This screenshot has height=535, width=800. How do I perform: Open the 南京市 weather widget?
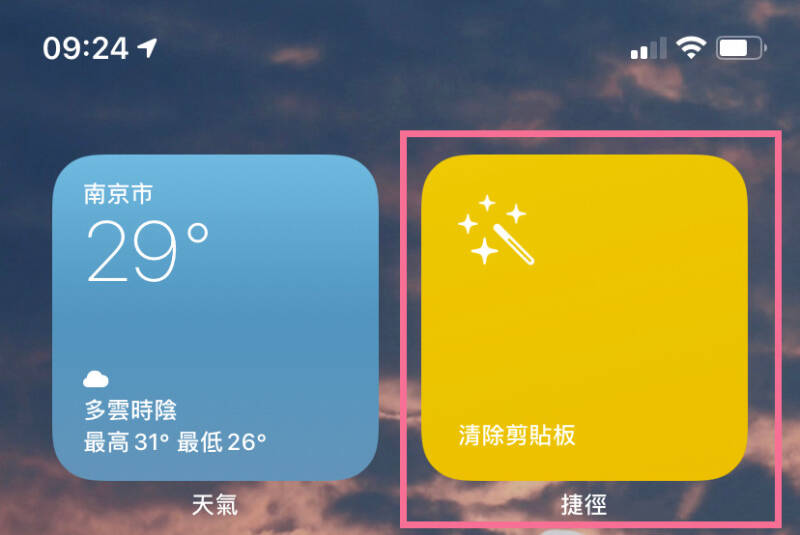[x=215, y=320]
